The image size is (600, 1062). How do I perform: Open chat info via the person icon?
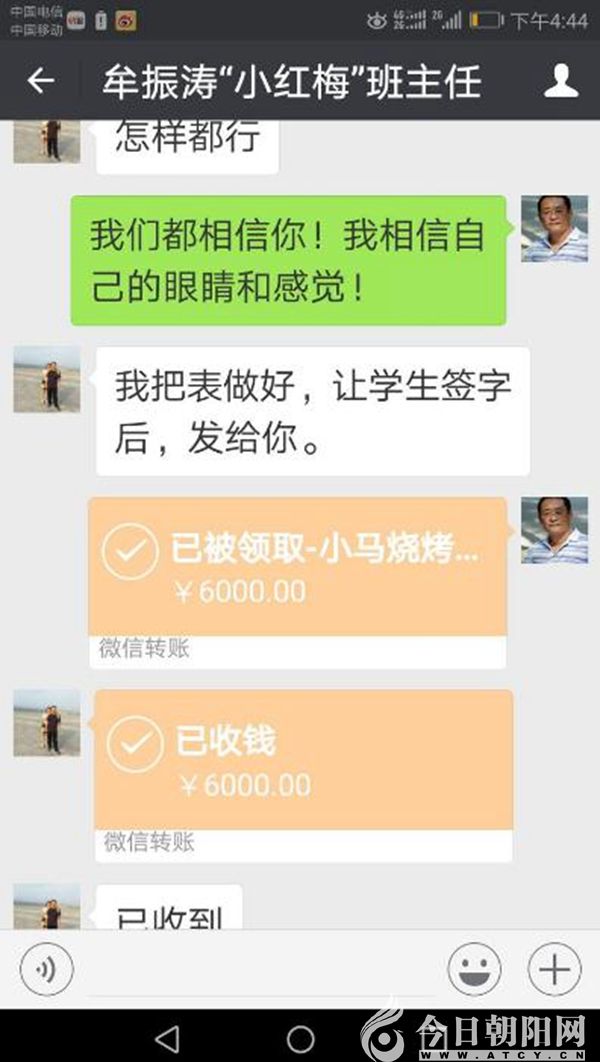pos(561,81)
